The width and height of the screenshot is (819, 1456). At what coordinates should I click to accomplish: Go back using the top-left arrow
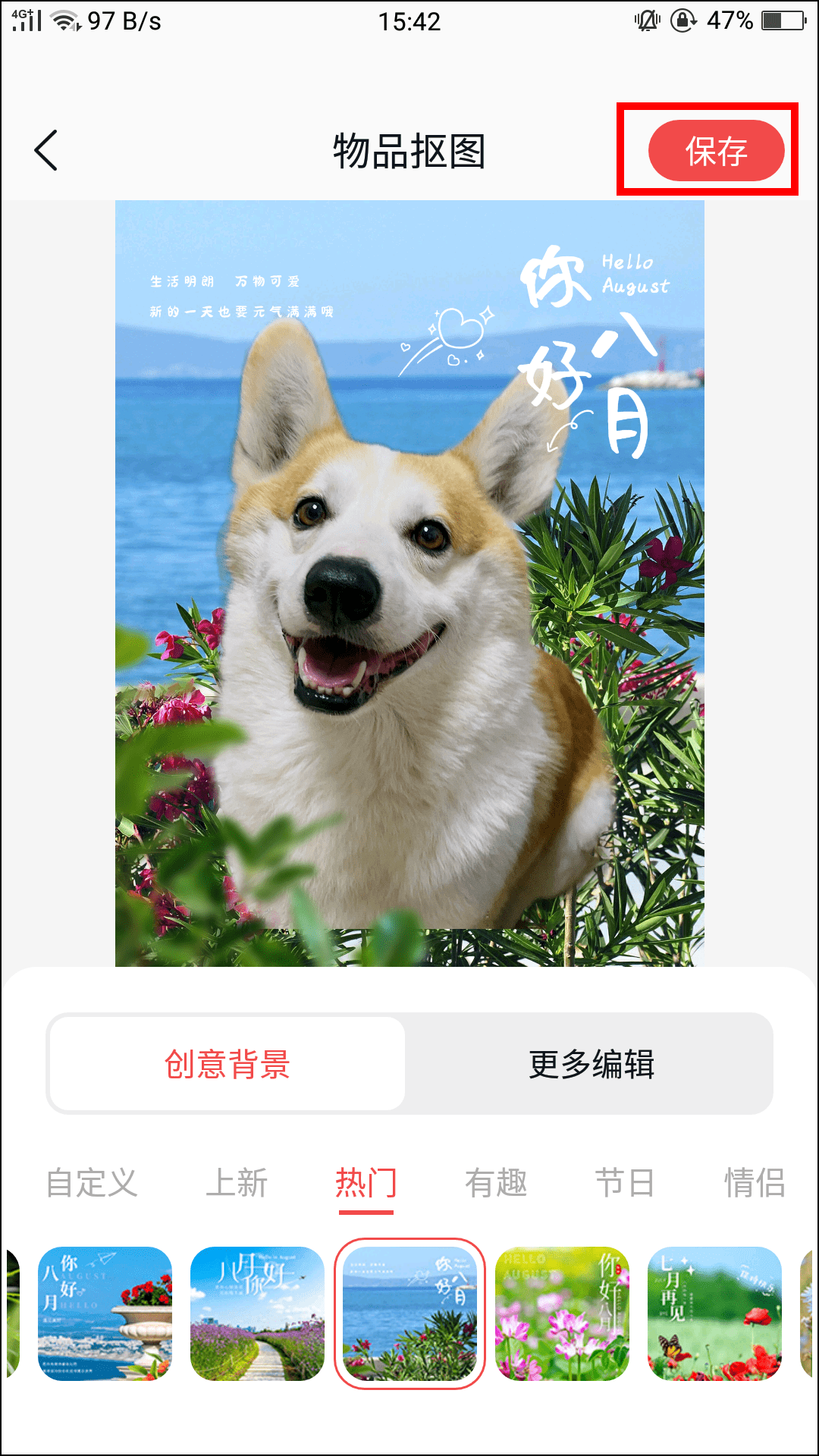(x=46, y=150)
